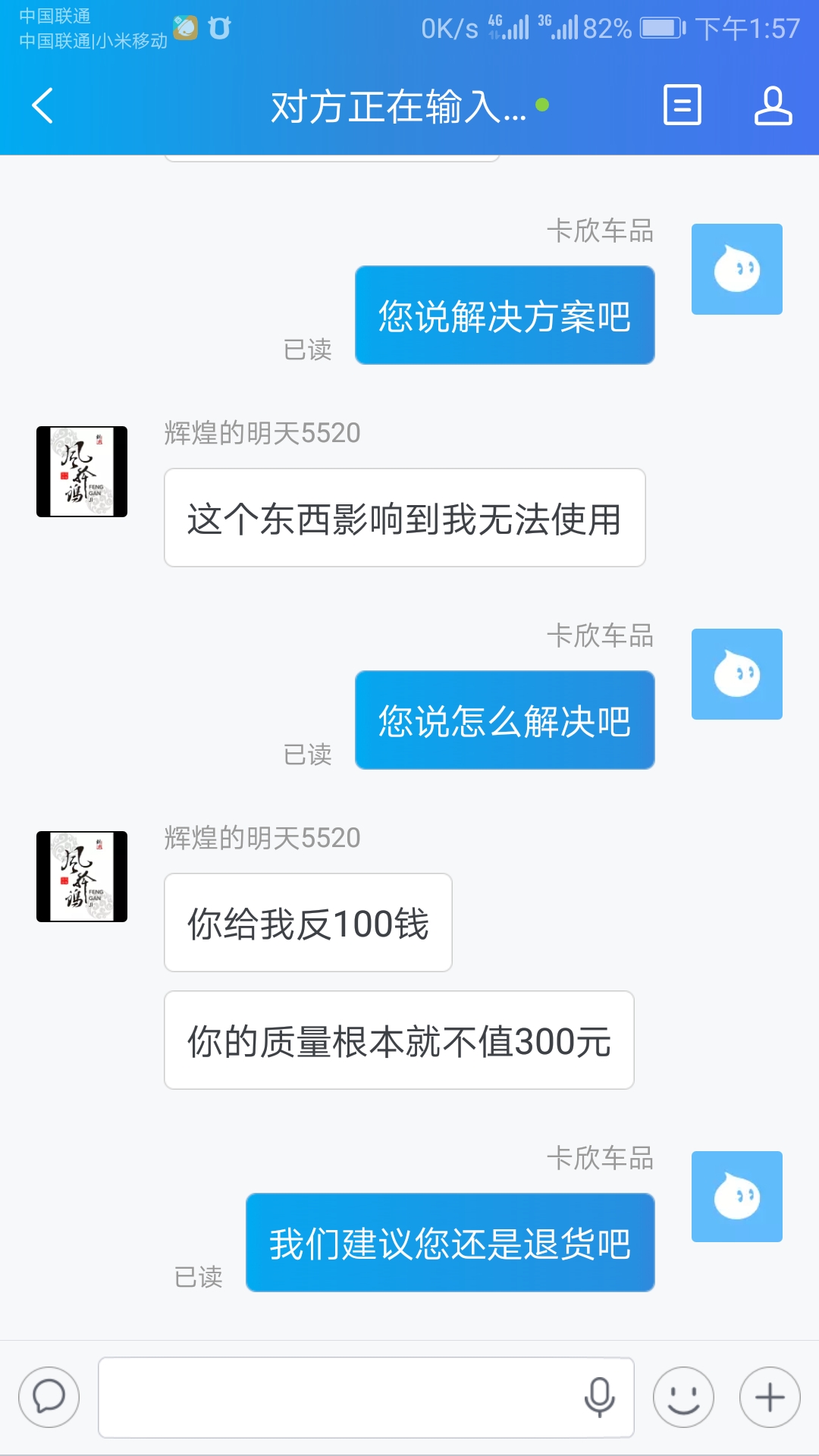Open avatar of 辉煌的明天5520 beside 这个东西影响到我无法使用
Image resolution: width=819 pixels, height=1456 pixels.
(82, 472)
